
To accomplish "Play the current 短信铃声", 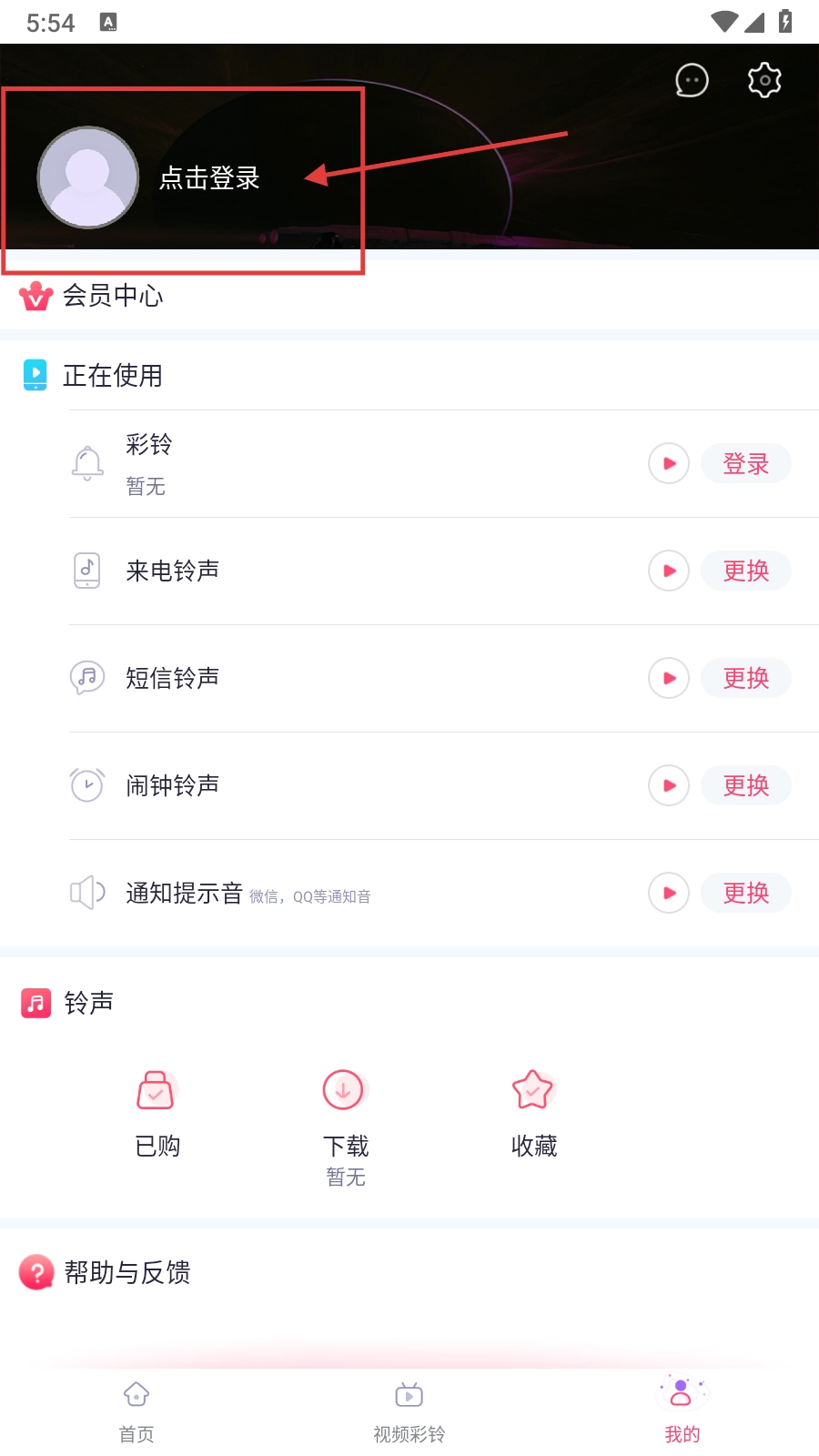I will pos(669,679).
